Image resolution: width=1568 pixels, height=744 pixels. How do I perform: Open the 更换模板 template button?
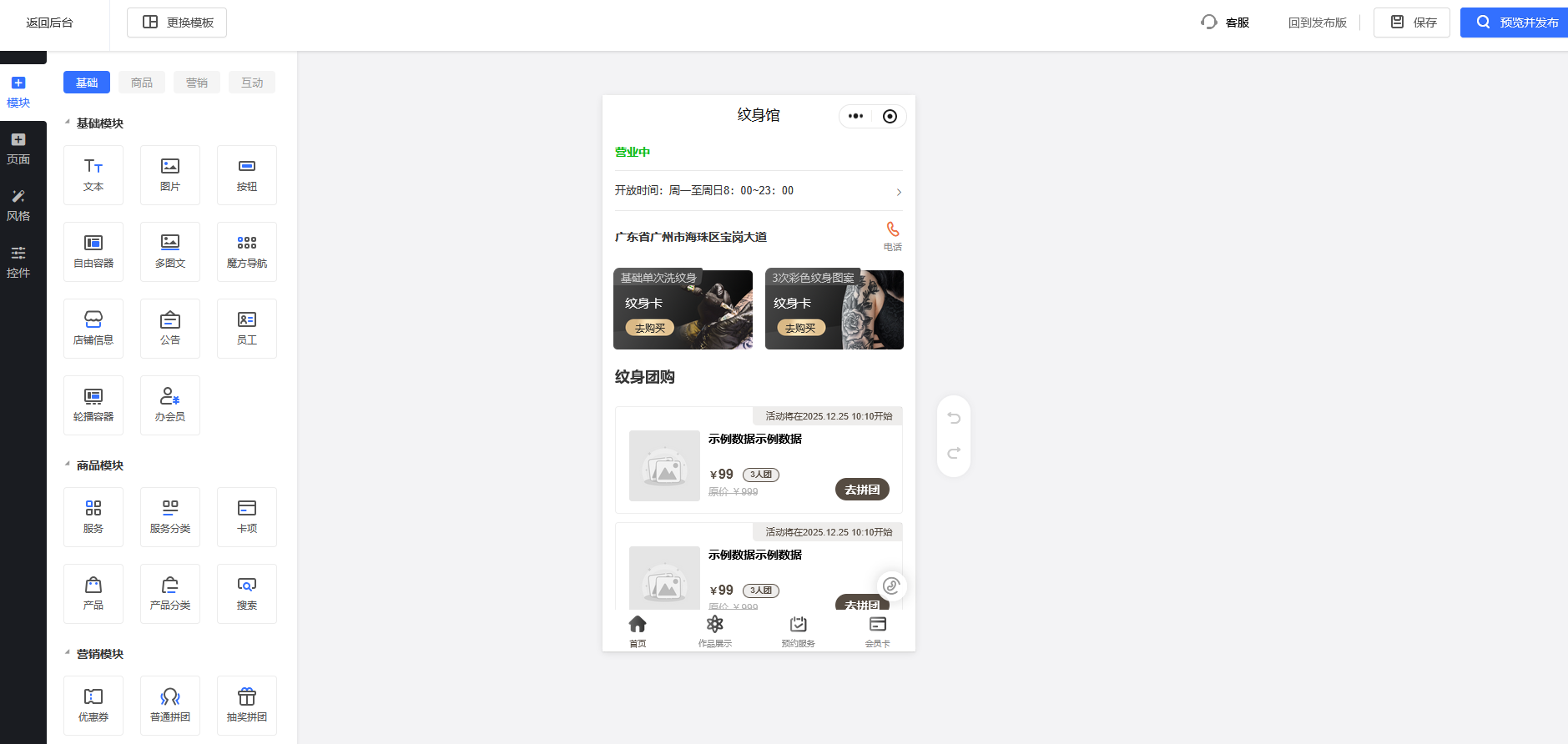click(x=177, y=23)
